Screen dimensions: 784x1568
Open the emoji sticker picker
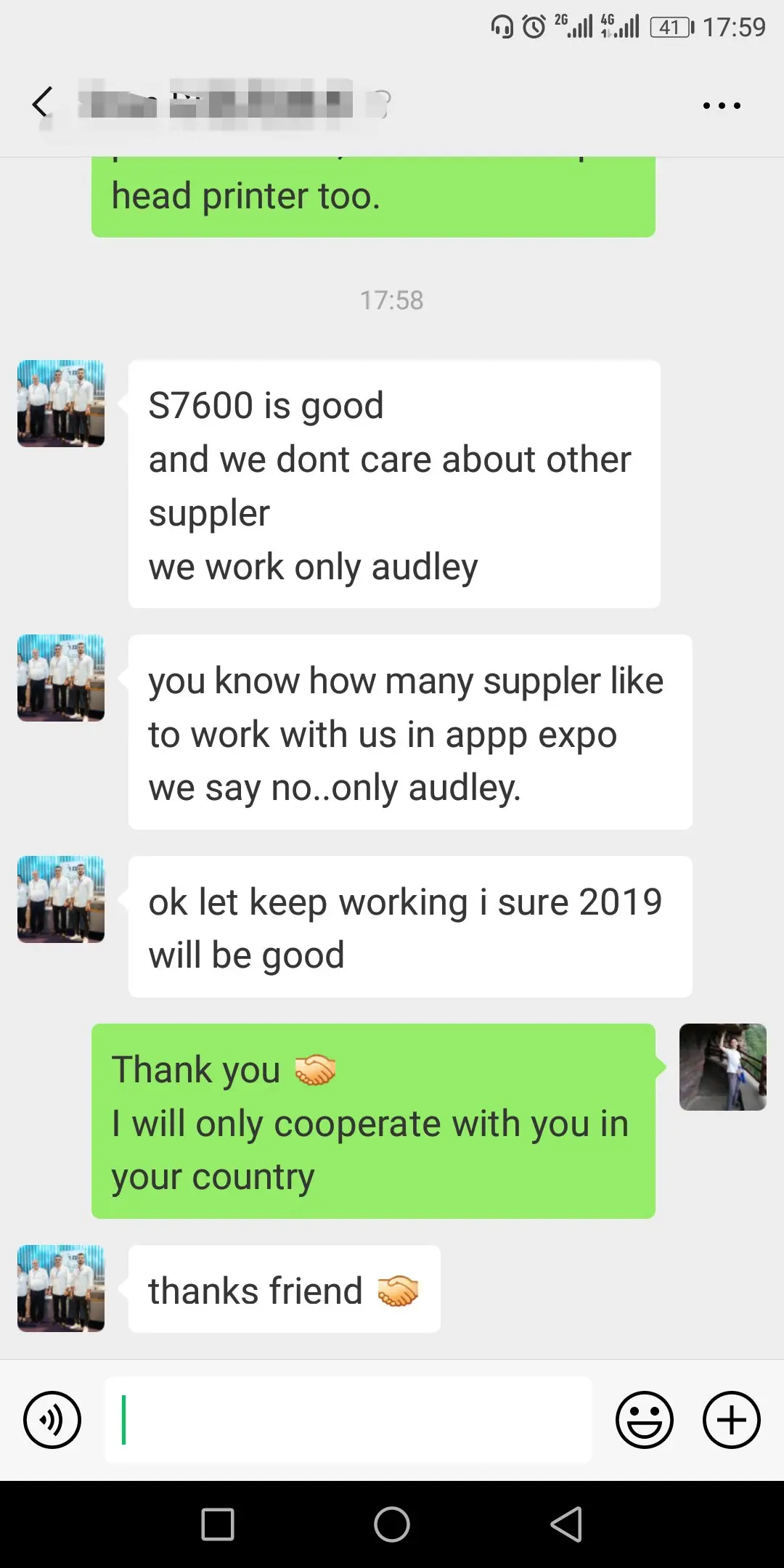pos(645,1420)
